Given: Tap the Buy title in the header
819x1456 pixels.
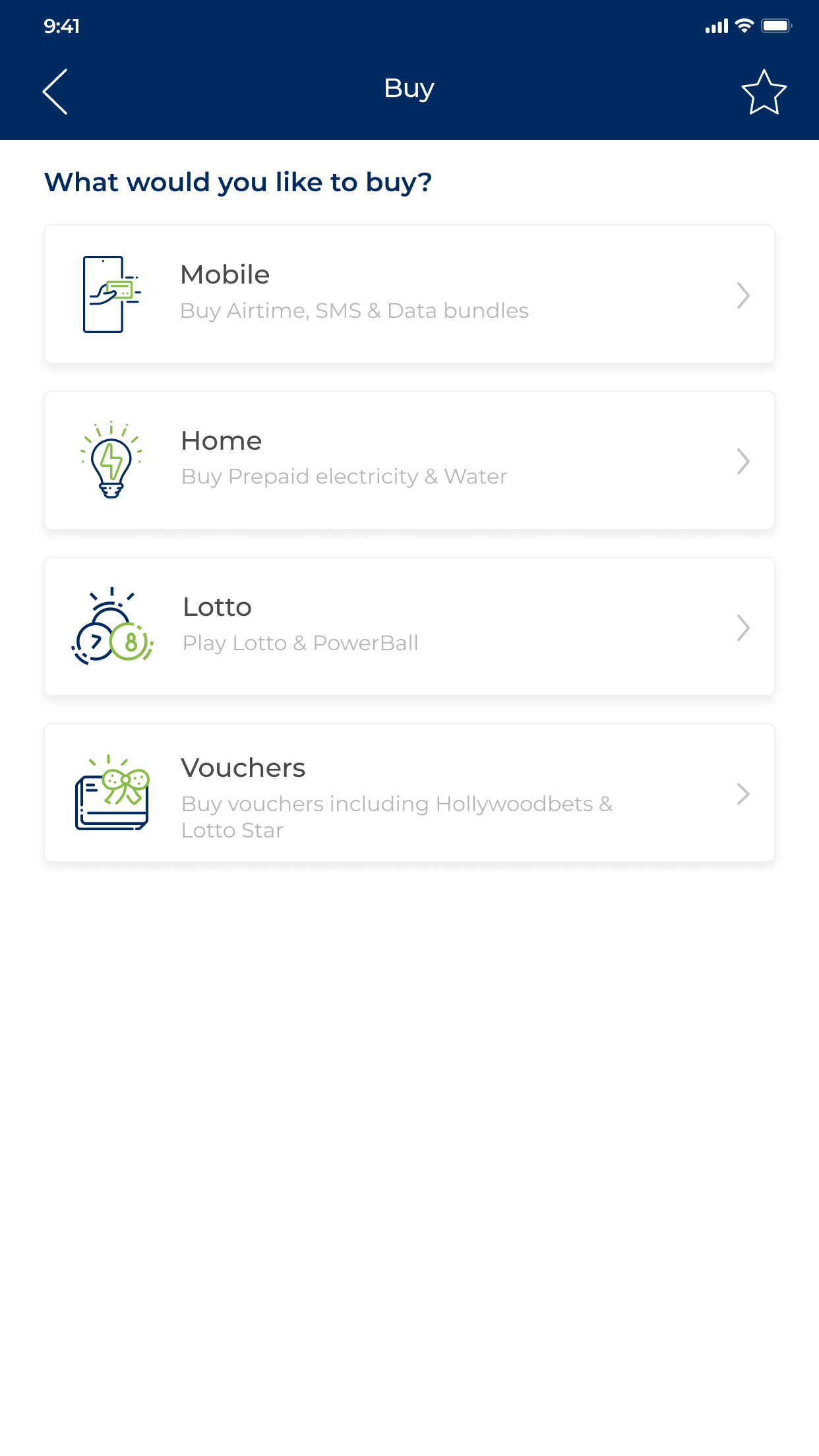Looking at the screenshot, I should [409, 88].
